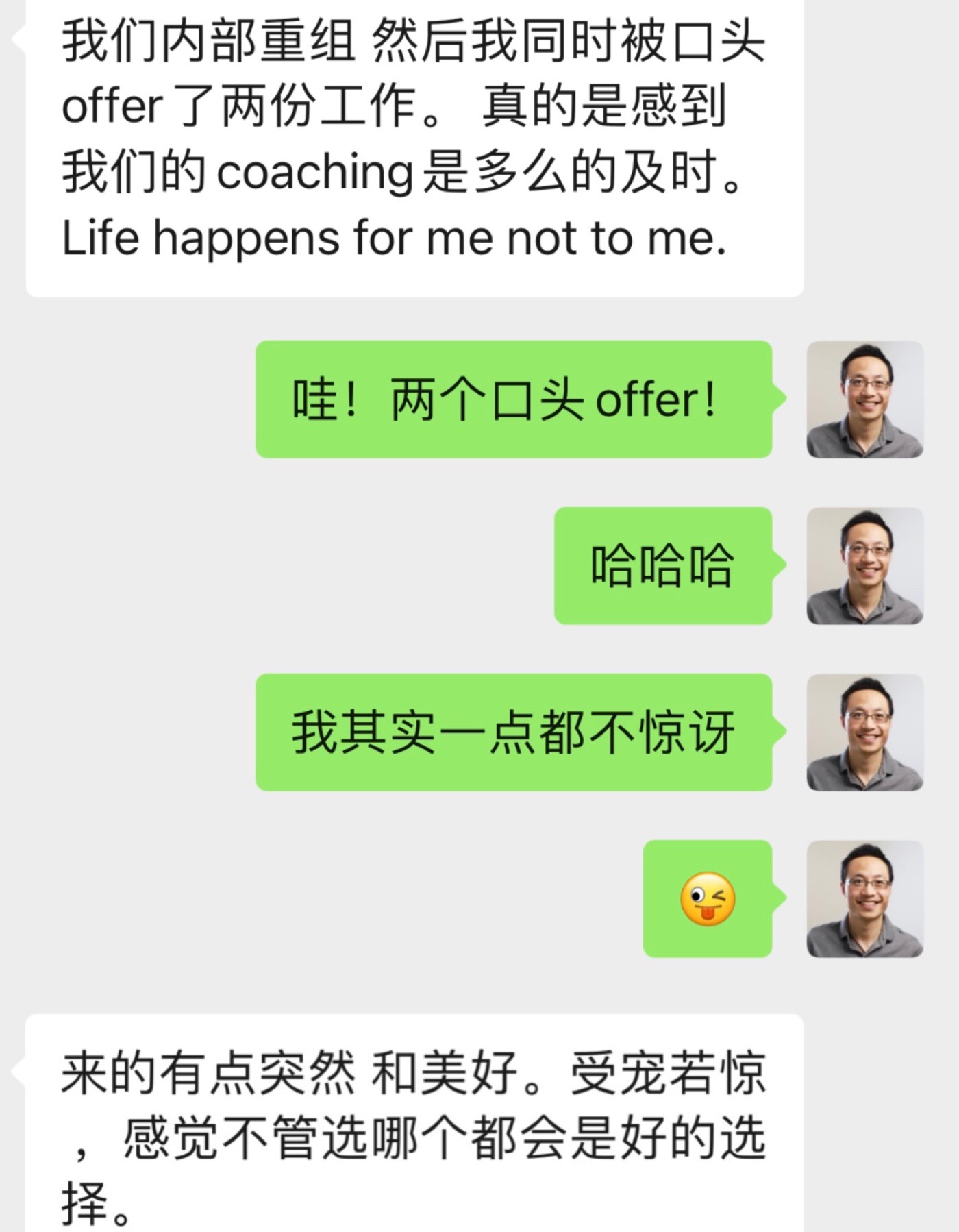Screen dimensions: 959x1232
Task: Tap the profile photo next to "哈哈哈"
Action: [x=864, y=566]
